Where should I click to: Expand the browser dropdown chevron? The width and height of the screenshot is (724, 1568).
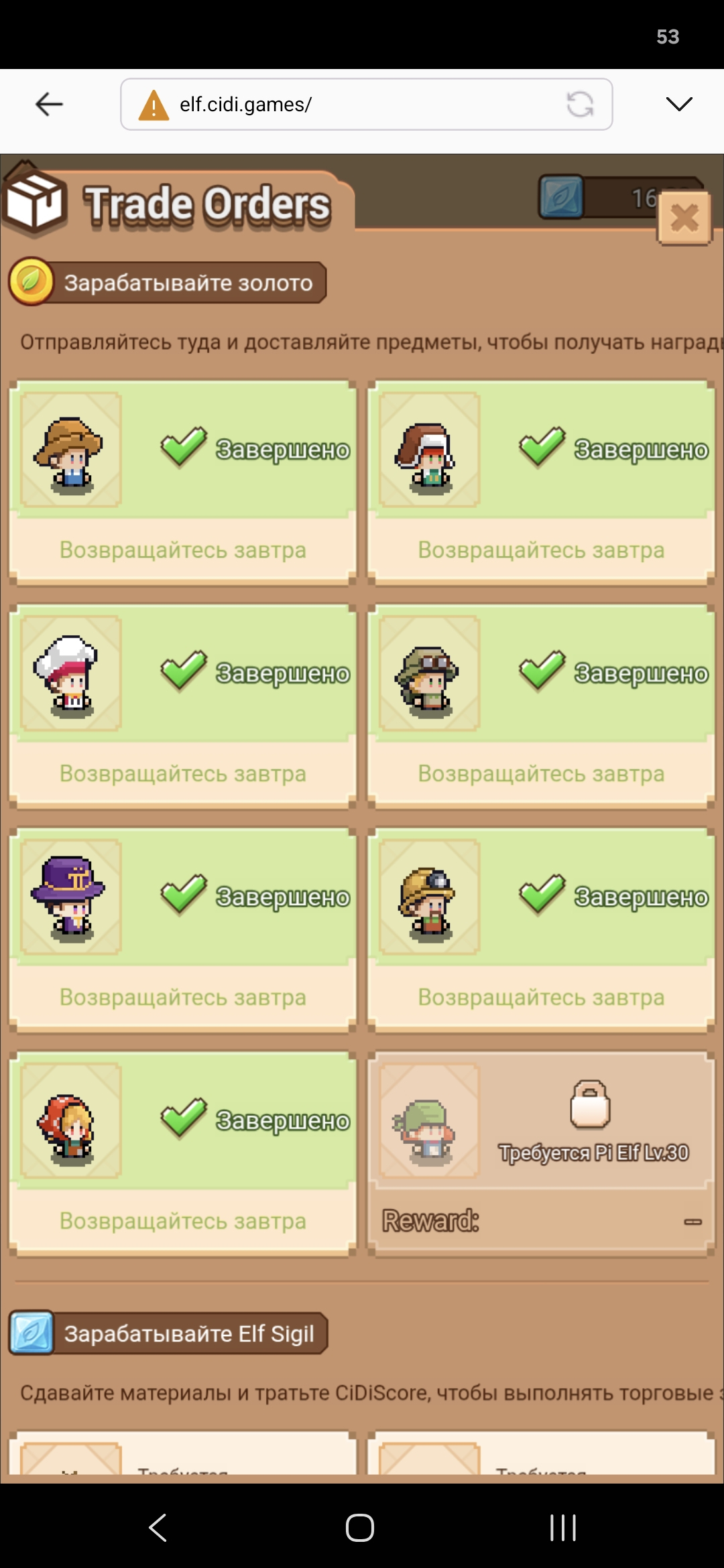[x=679, y=104]
